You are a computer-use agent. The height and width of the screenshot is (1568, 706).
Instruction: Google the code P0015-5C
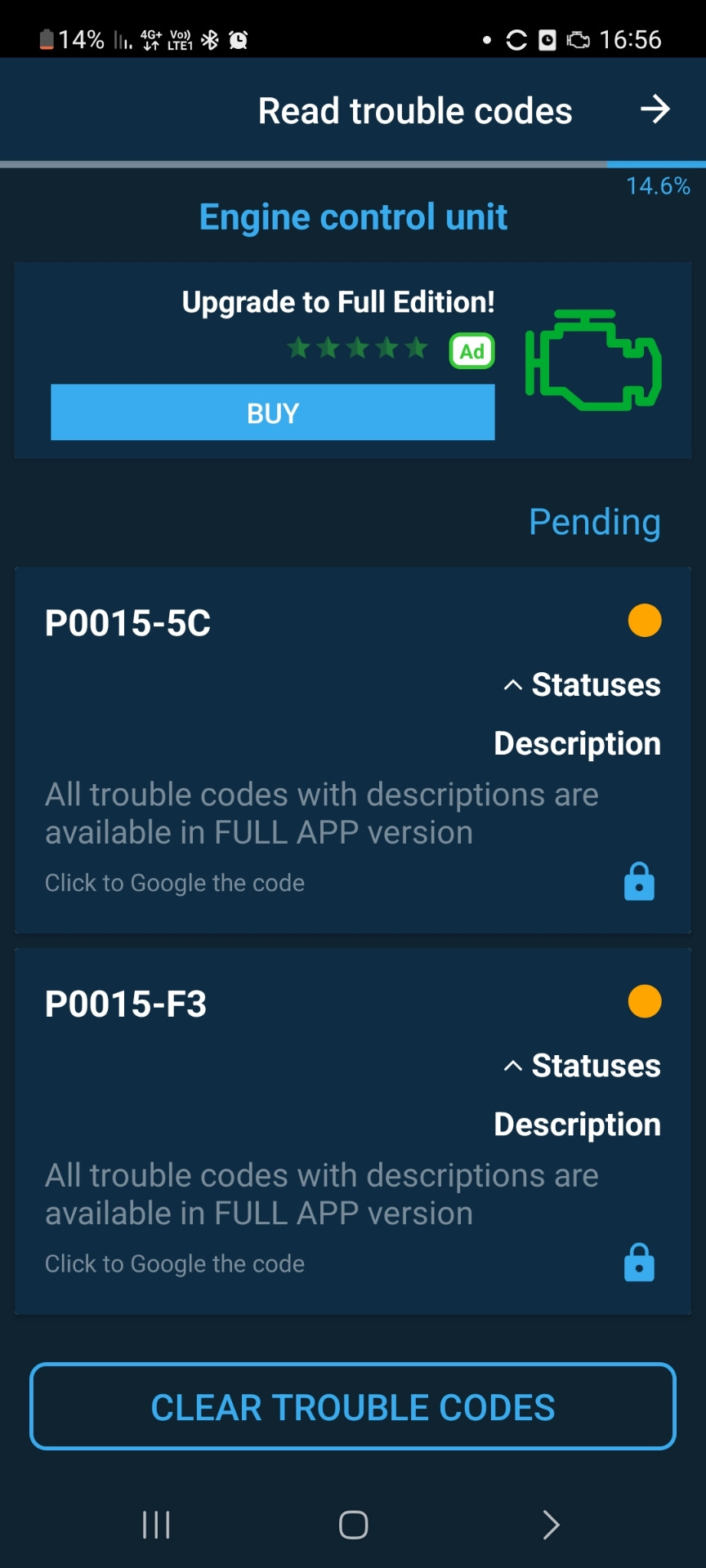(x=175, y=883)
